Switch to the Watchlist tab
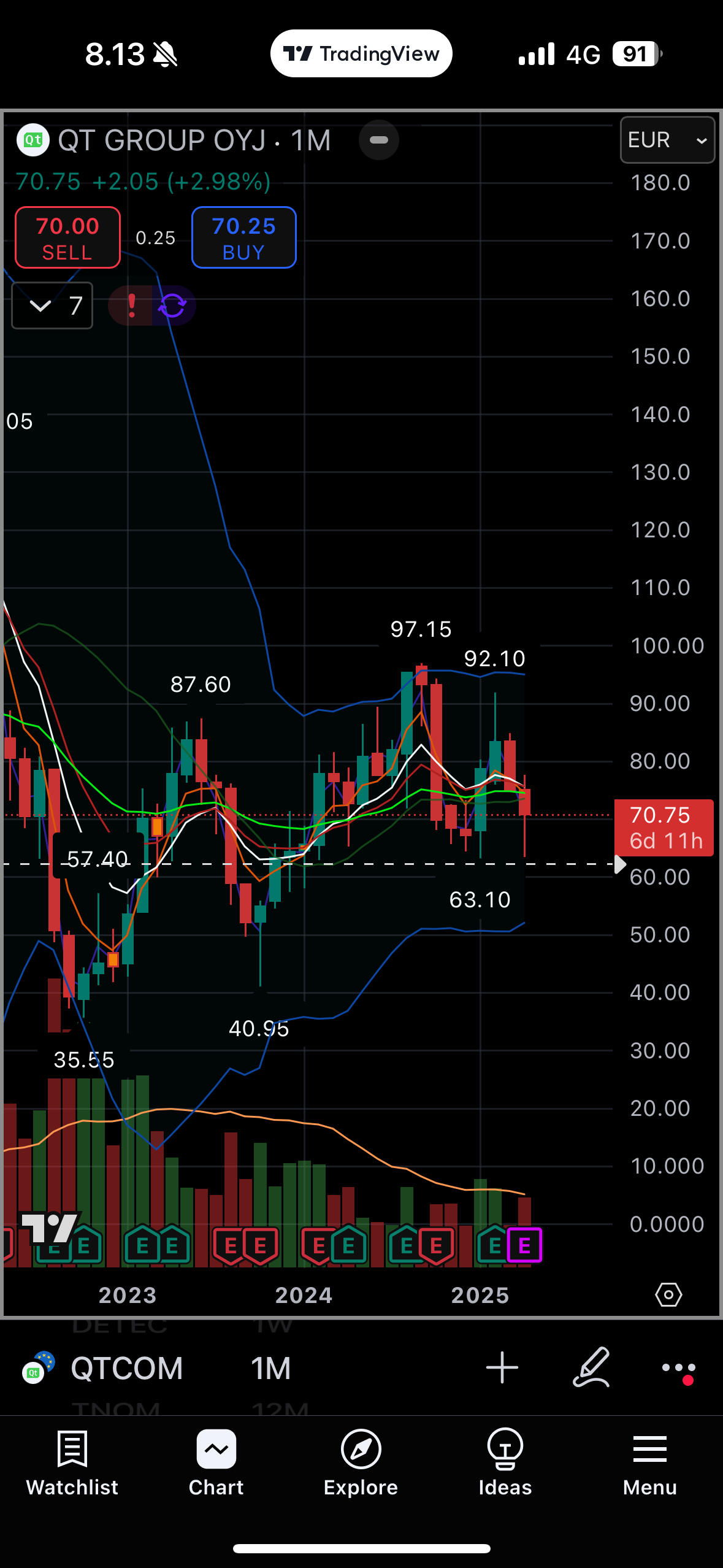723x1568 pixels. click(72, 1464)
